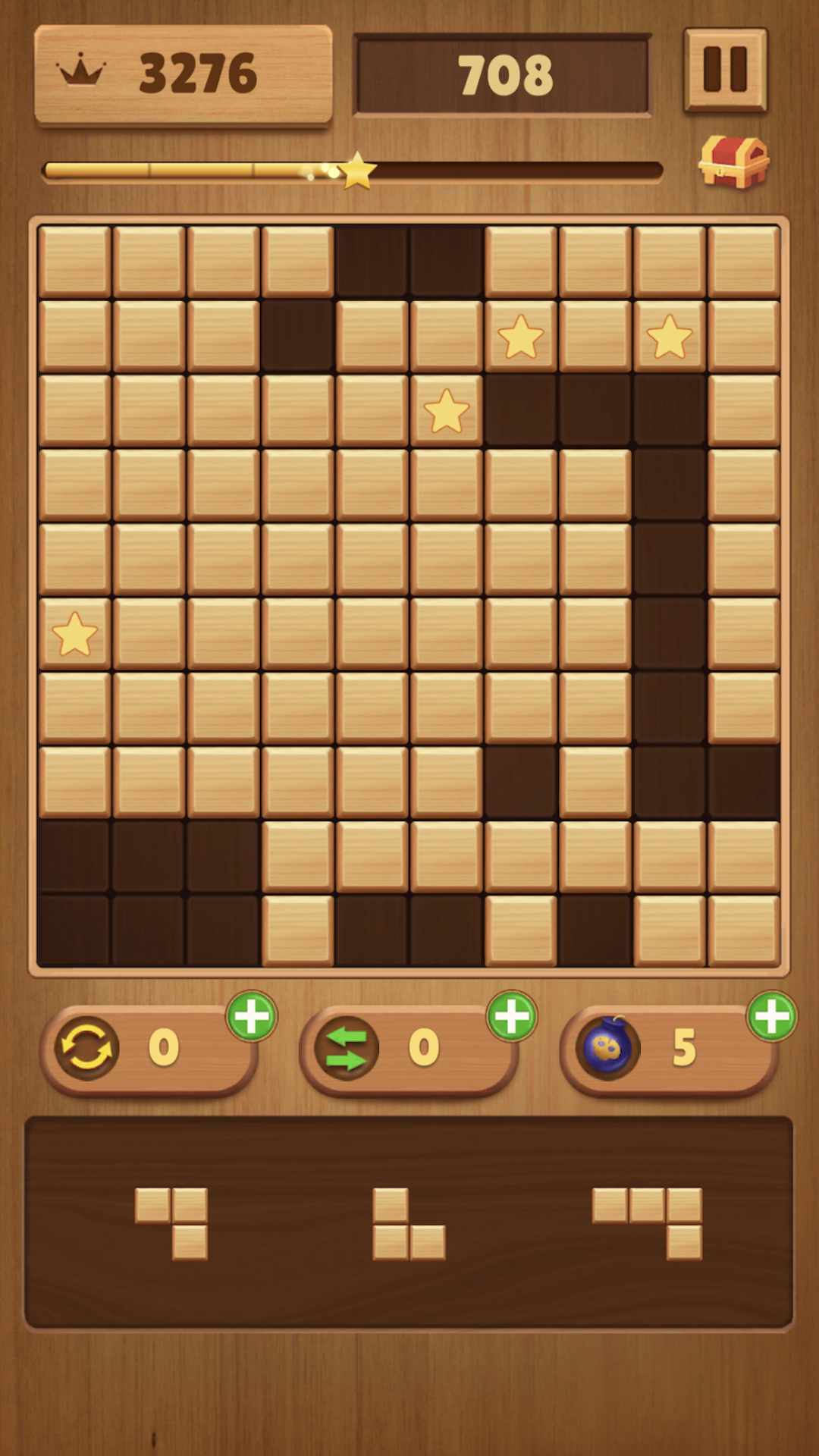
Task: Open the treasure chest reward
Action: [x=733, y=159]
